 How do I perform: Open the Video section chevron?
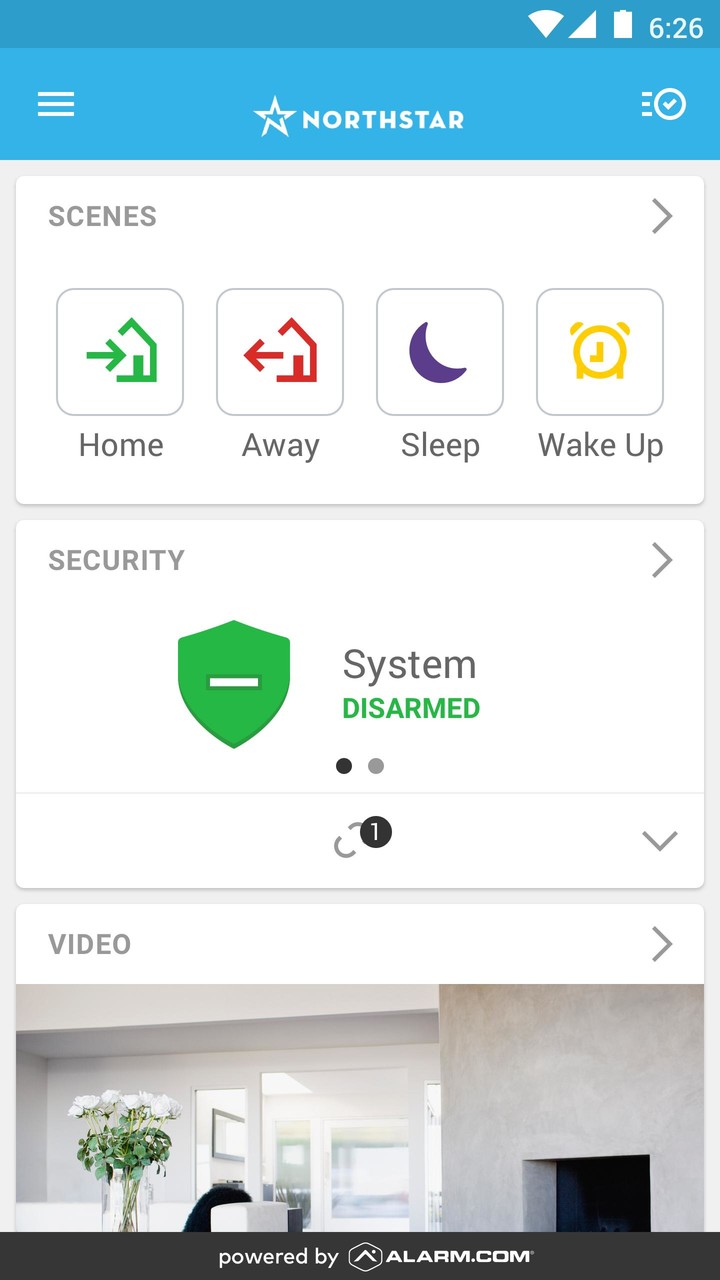pos(661,944)
